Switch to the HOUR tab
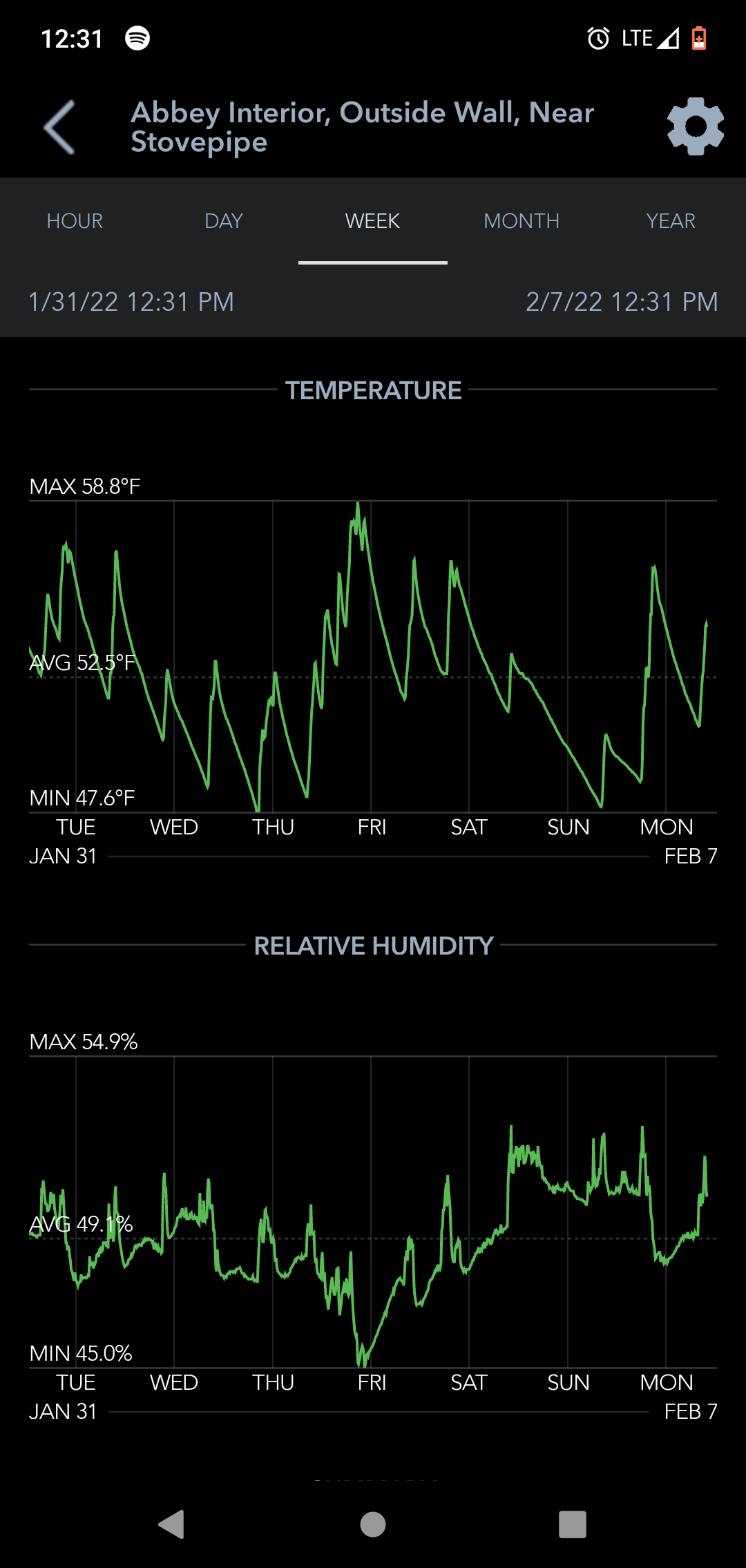The width and height of the screenshot is (746, 1568). (x=75, y=221)
